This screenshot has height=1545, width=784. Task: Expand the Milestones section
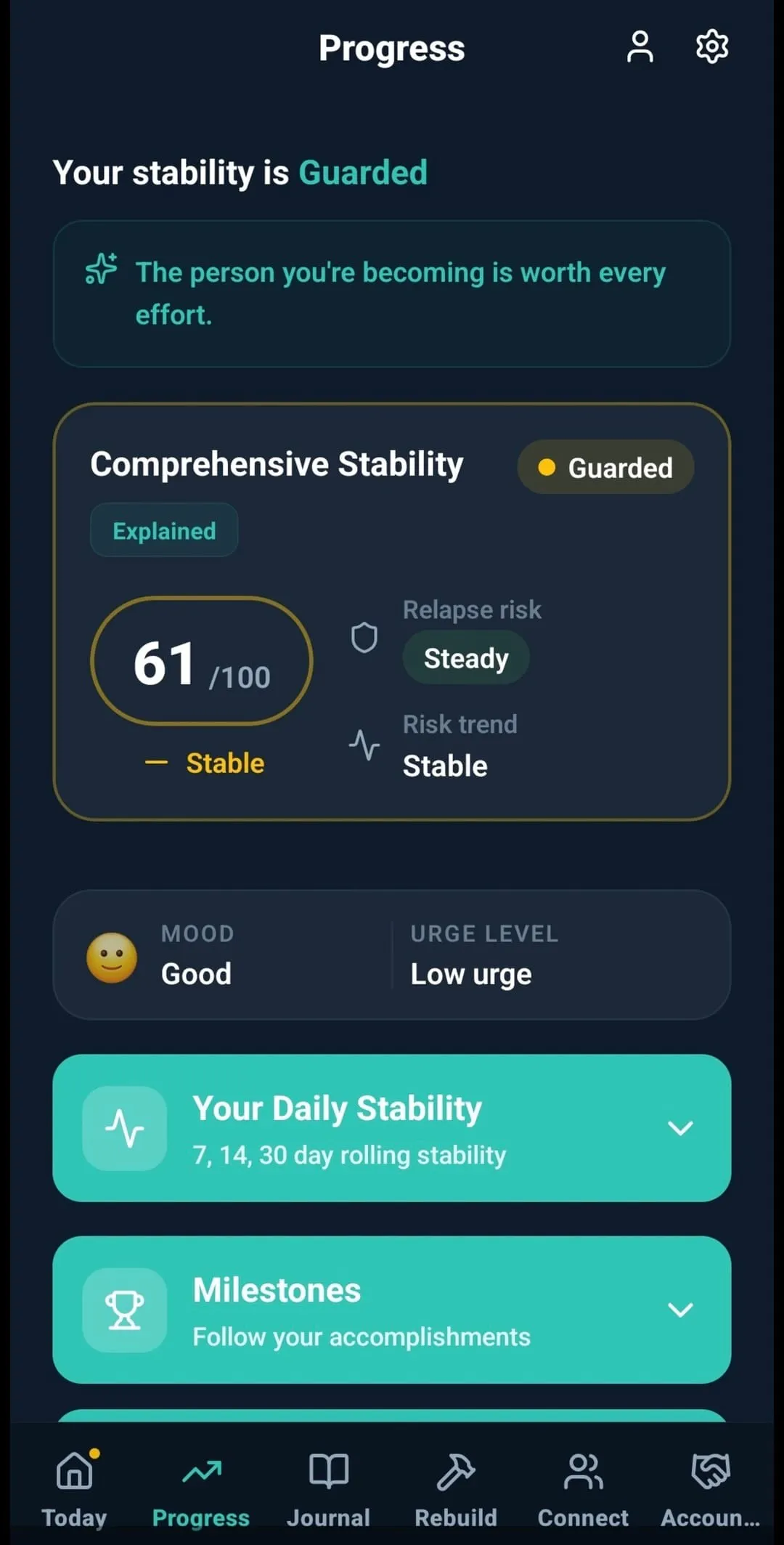(392, 1310)
